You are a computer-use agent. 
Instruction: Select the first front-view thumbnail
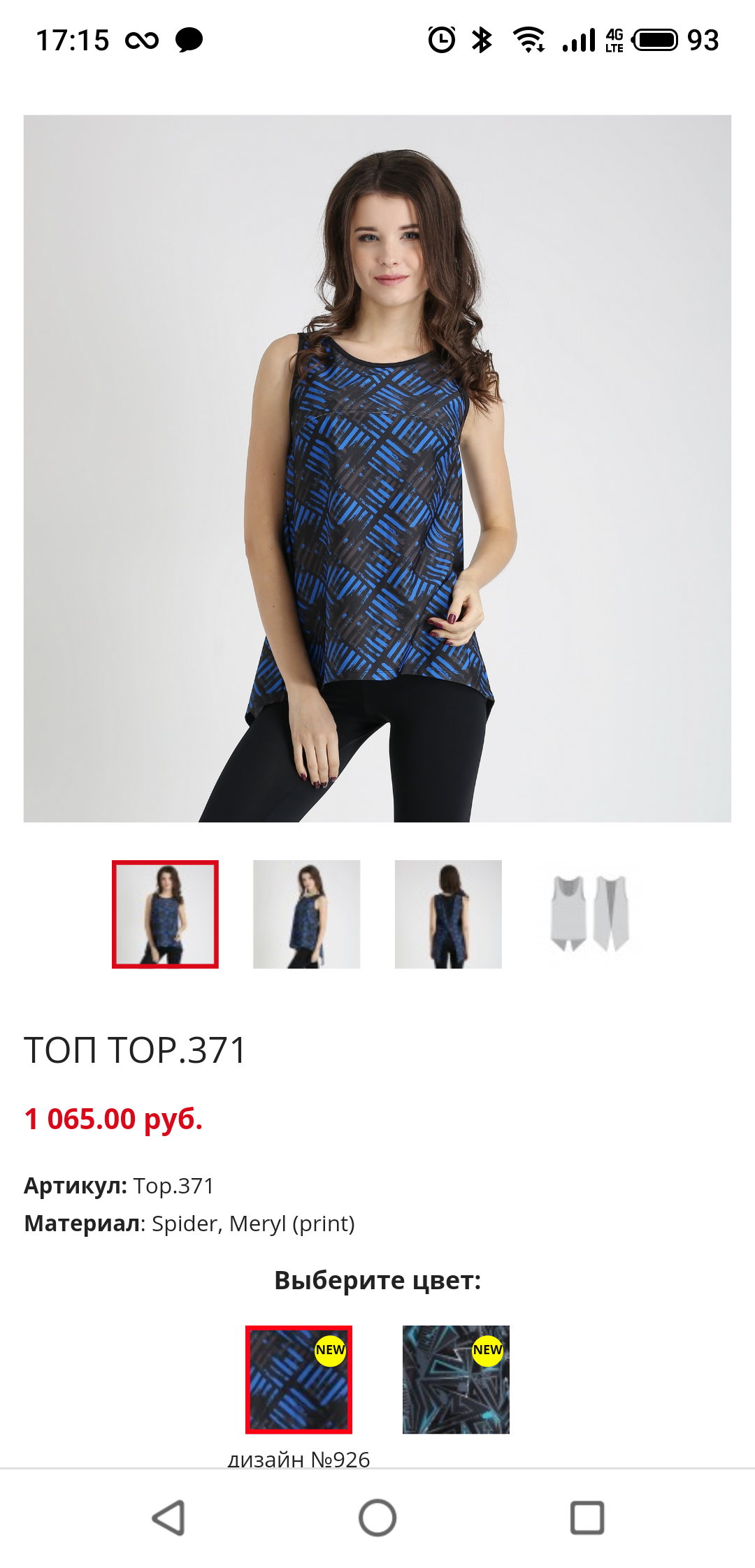tap(165, 914)
